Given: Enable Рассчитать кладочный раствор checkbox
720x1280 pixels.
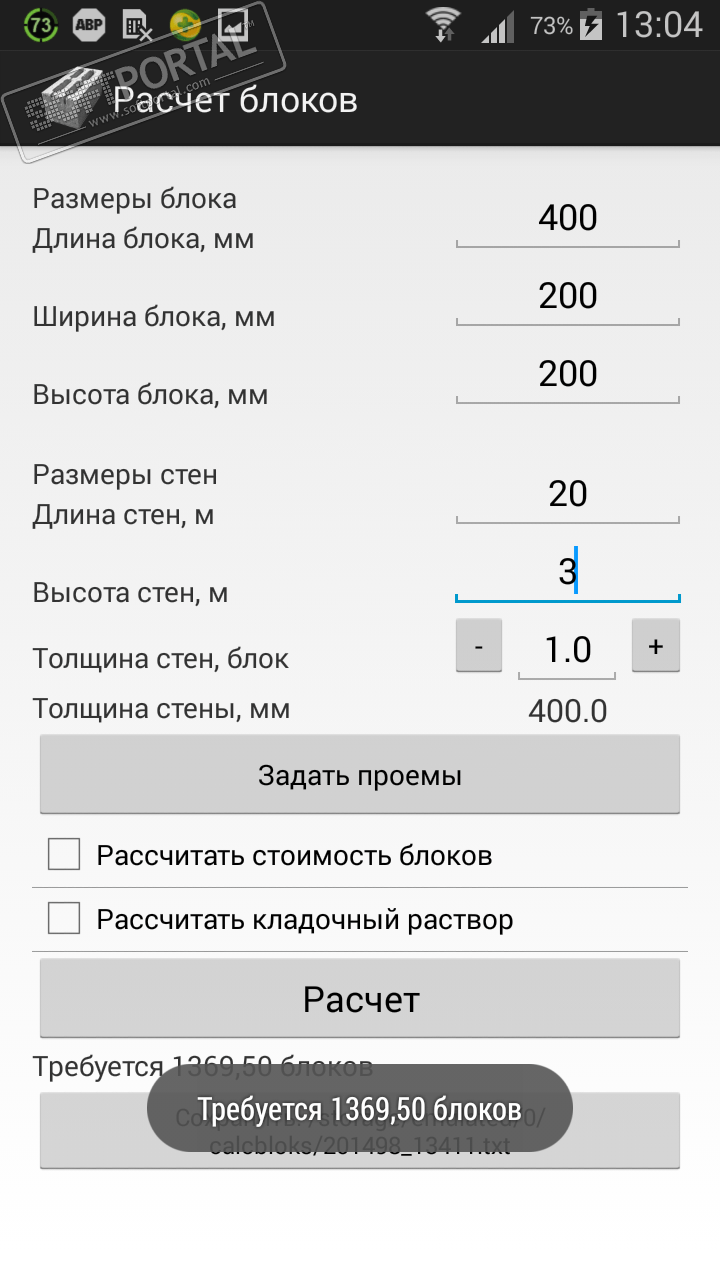Looking at the screenshot, I should 64,918.
